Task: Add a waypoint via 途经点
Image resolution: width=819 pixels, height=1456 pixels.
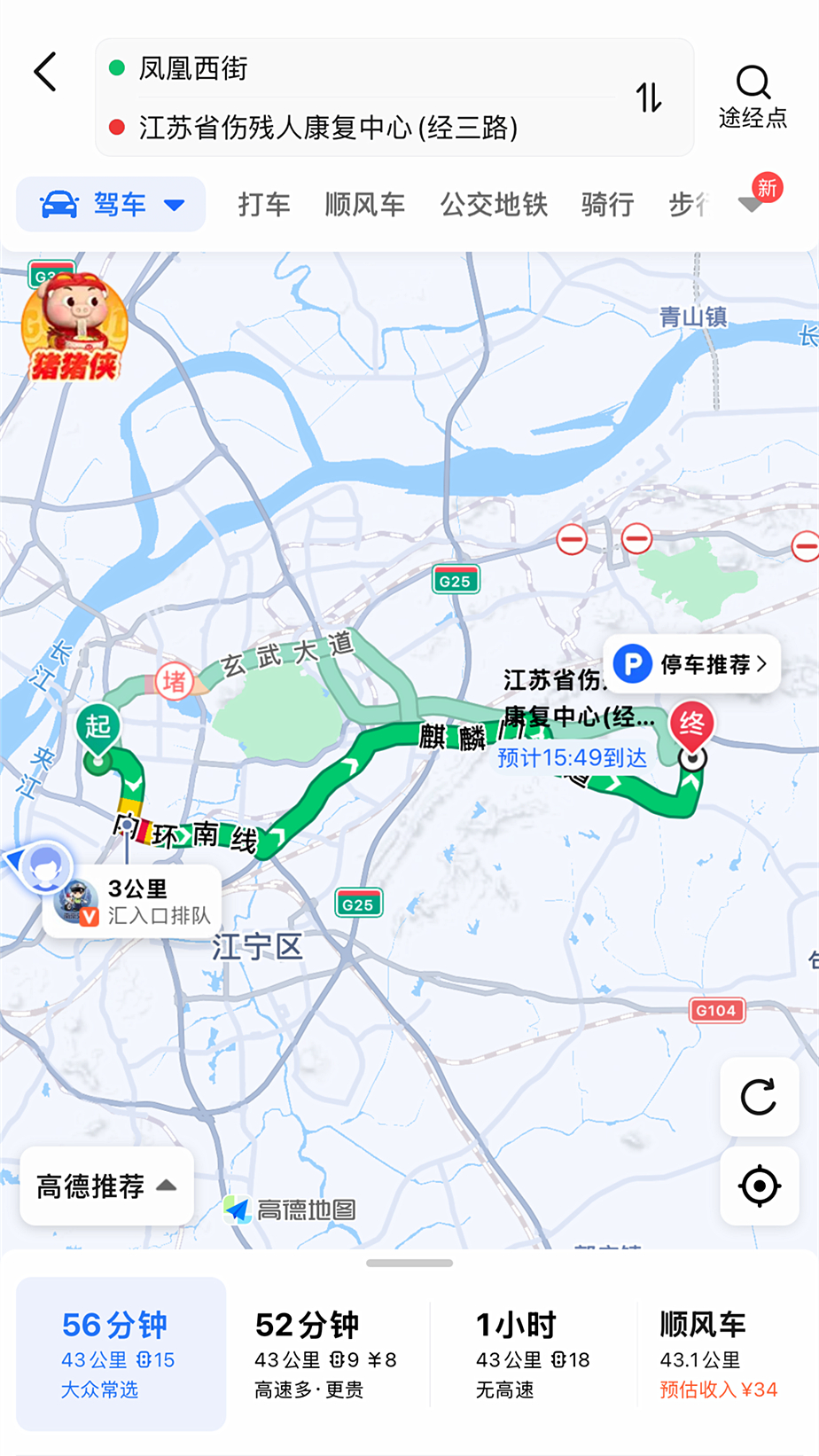Action: 753,98
